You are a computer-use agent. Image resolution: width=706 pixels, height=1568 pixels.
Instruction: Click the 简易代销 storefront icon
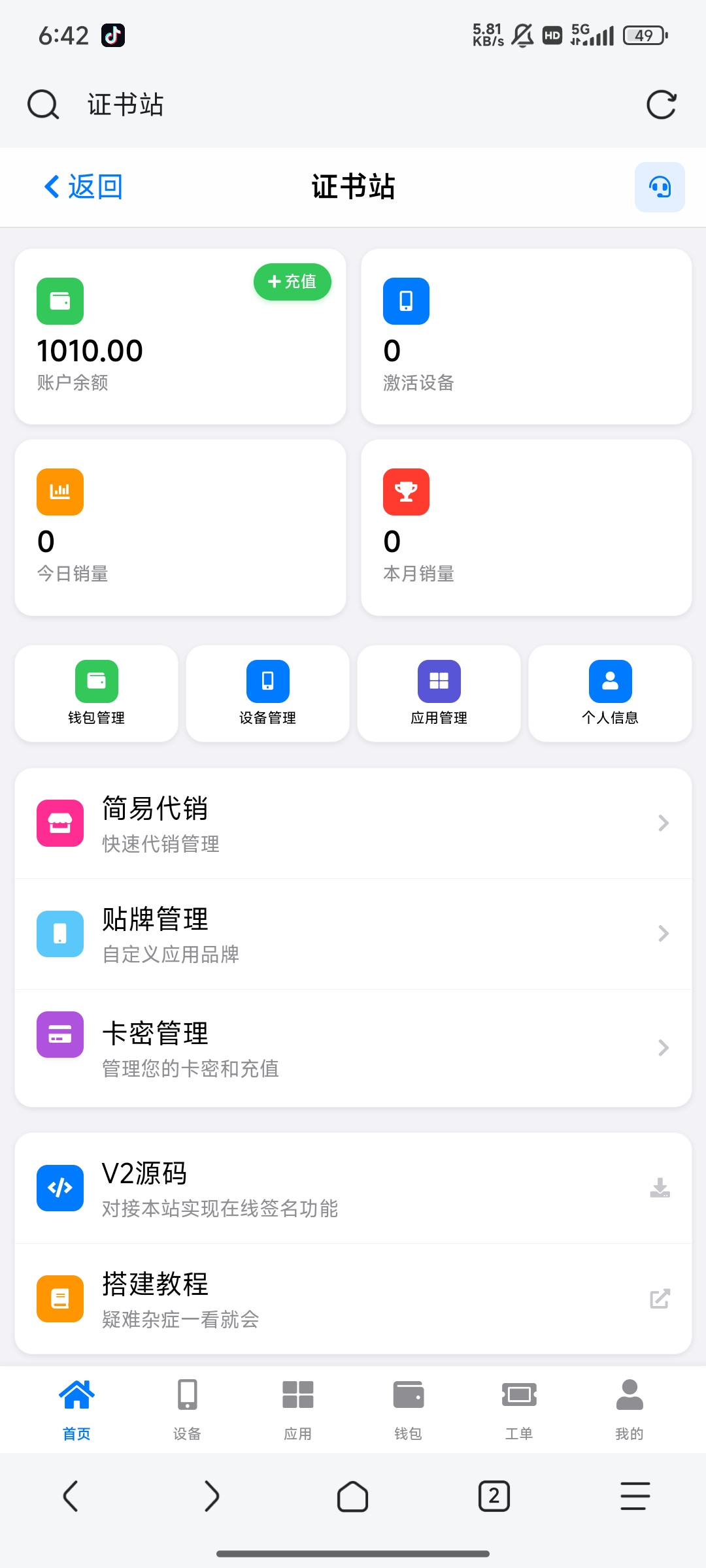pyautogui.click(x=59, y=823)
